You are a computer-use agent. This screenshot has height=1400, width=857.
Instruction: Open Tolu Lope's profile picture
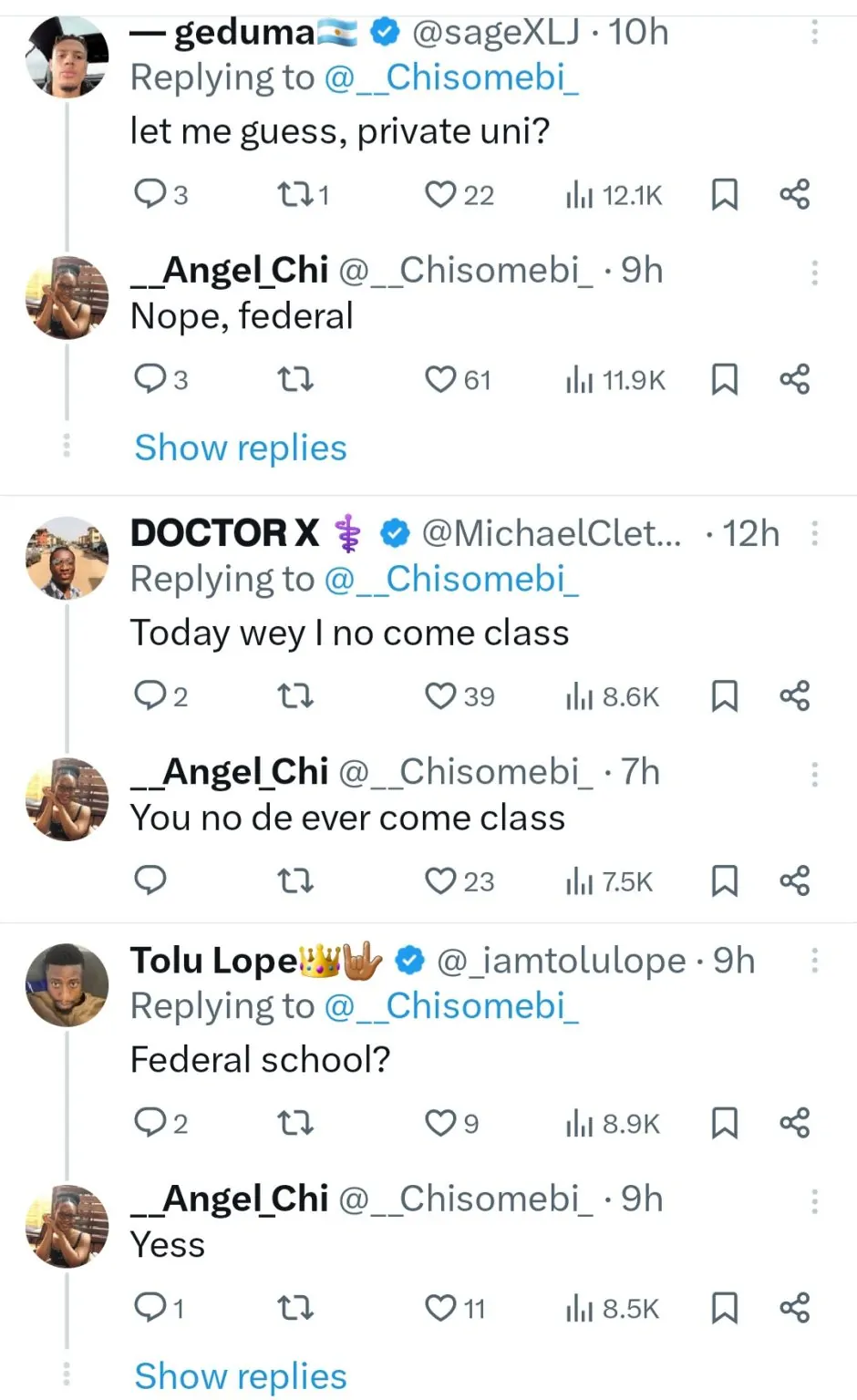pyautogui.click(x=67, y=984)
